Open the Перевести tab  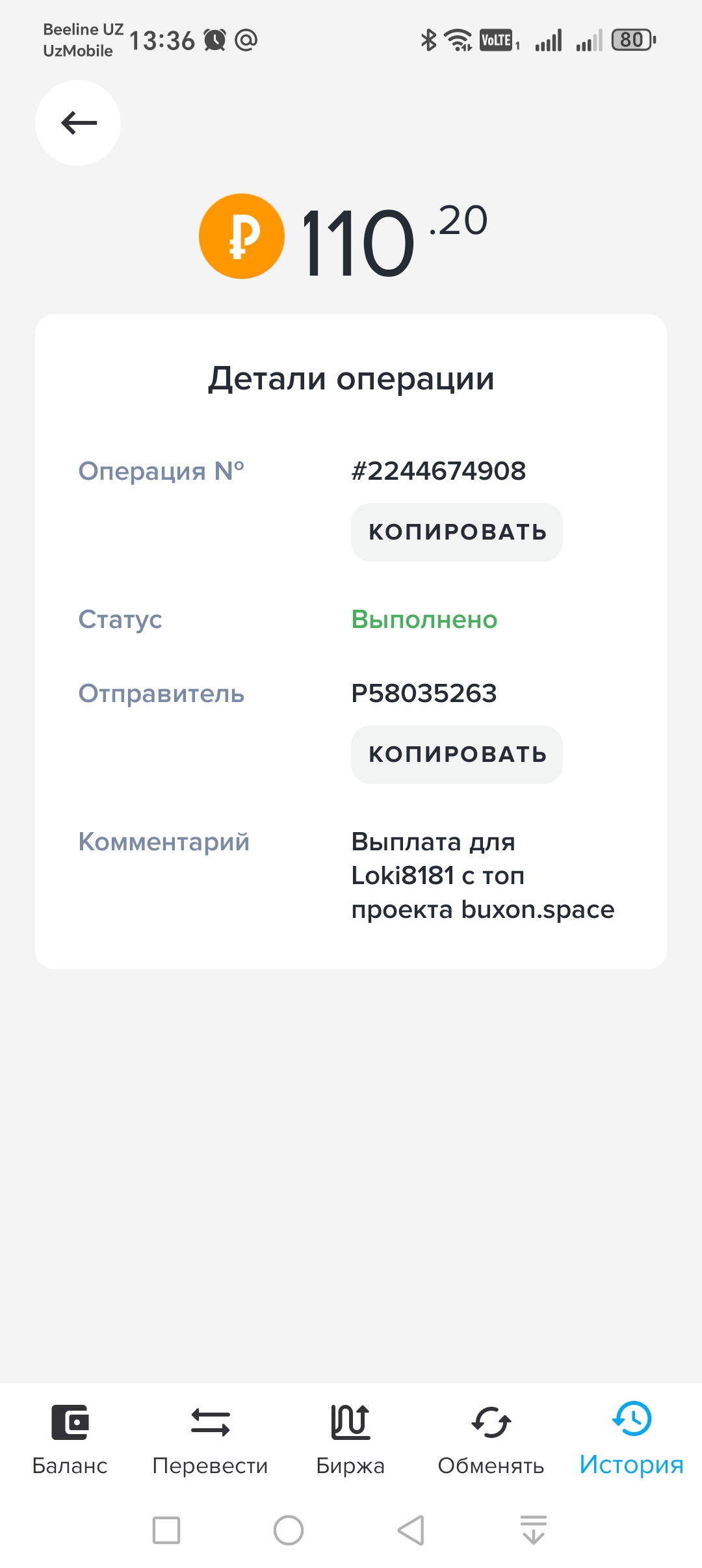tap(210, 1439)
